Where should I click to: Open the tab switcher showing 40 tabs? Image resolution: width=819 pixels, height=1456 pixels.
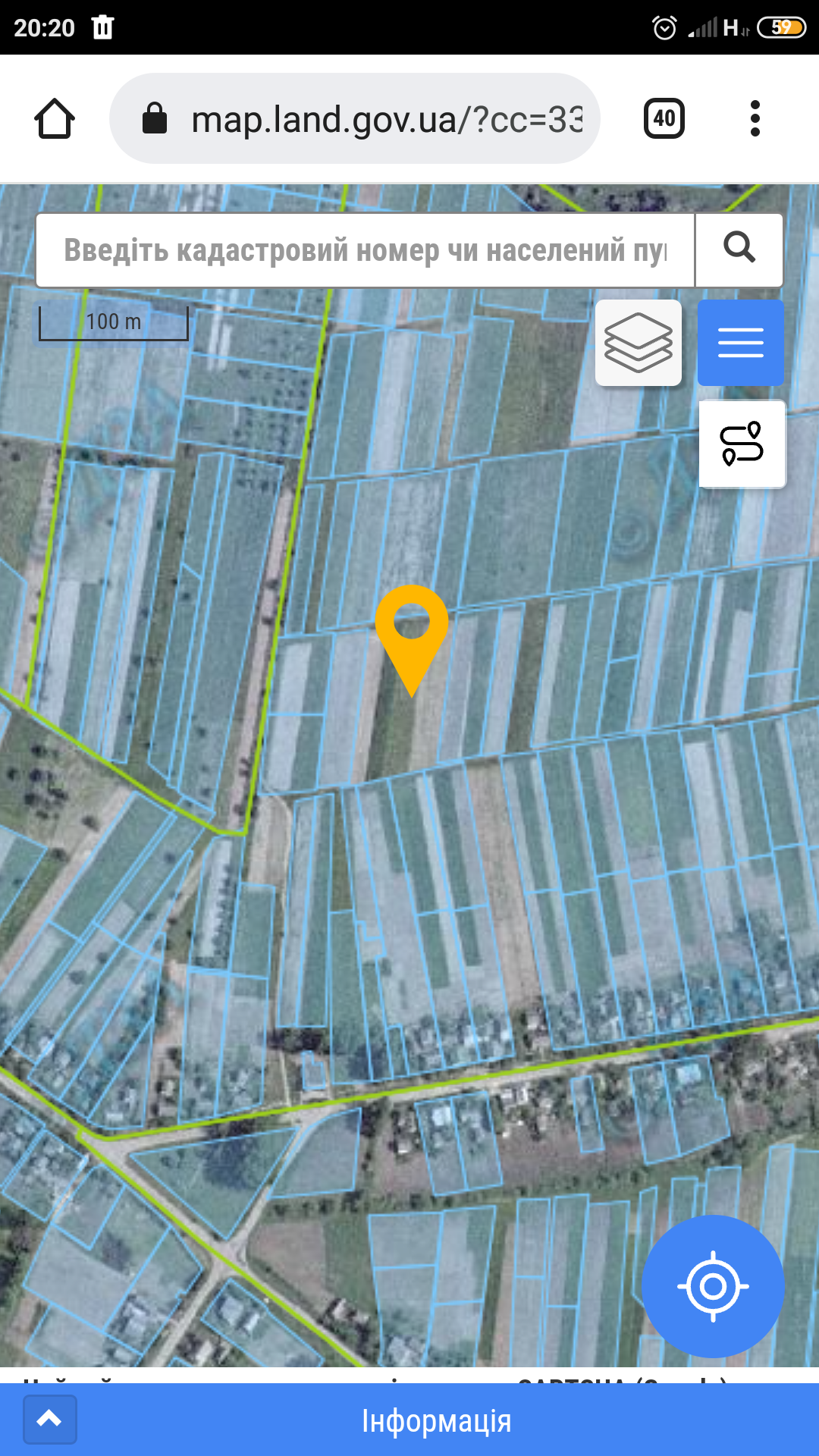(664, 119)
